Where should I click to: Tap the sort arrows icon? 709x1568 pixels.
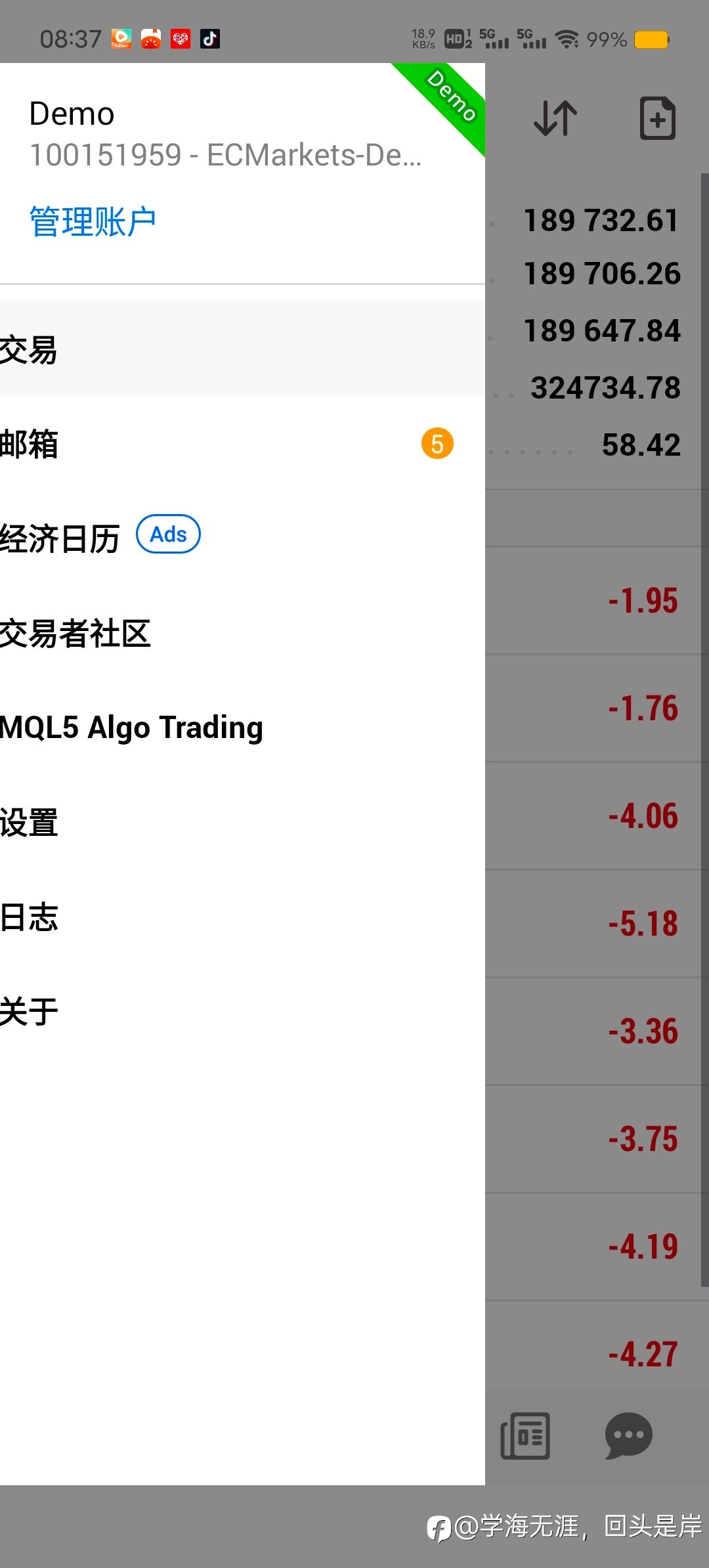pos(555,118)
